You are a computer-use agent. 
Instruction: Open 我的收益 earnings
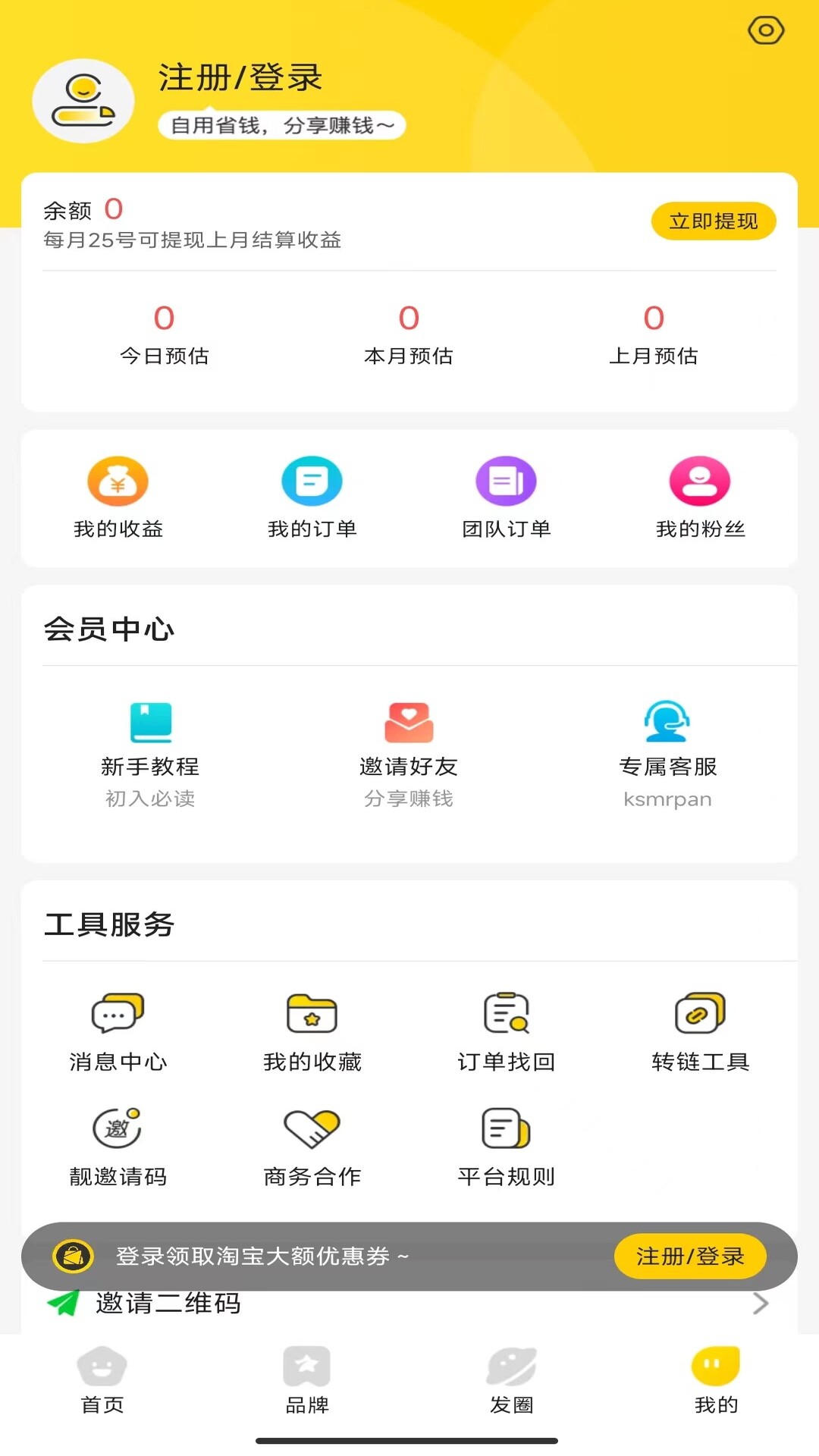coord(118,497)
